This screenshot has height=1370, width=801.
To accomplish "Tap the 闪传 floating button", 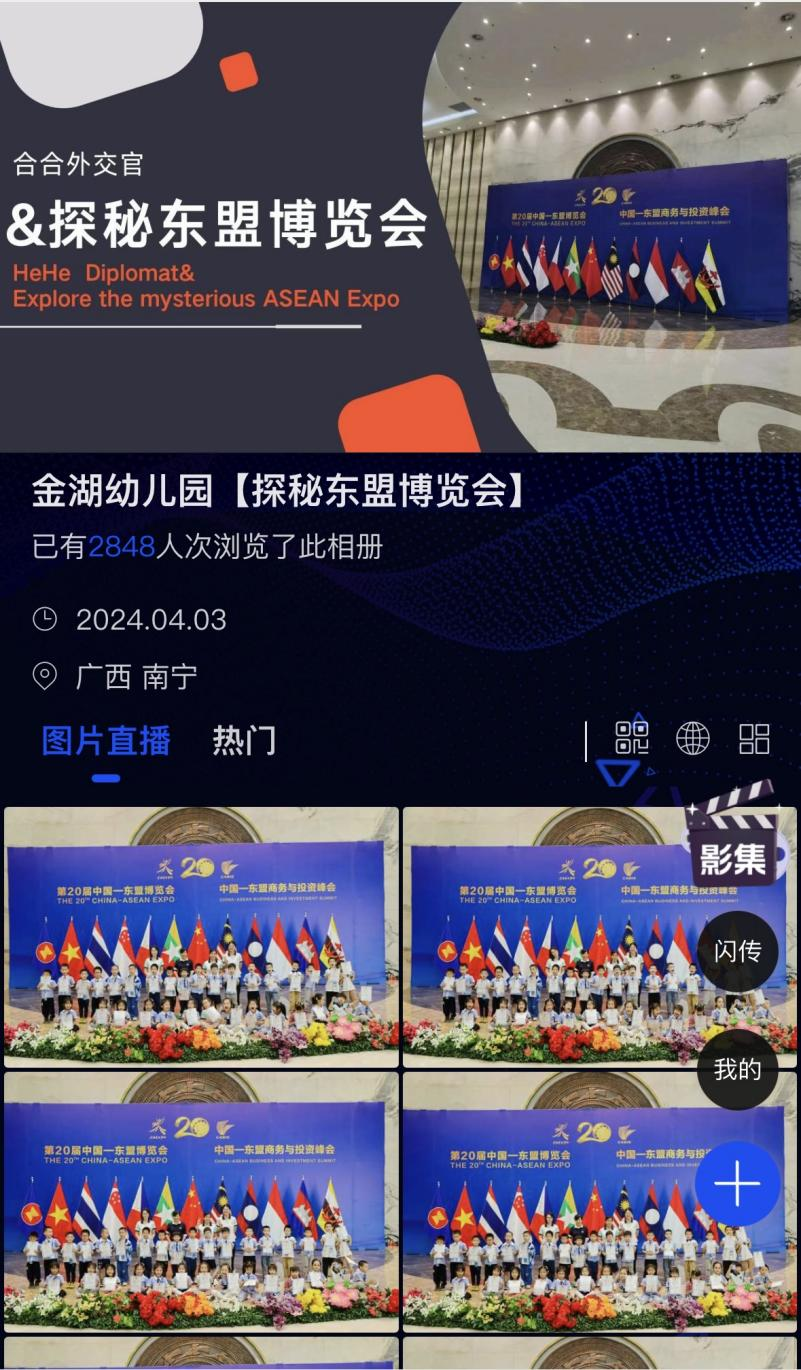I will [x=738, y=951].
